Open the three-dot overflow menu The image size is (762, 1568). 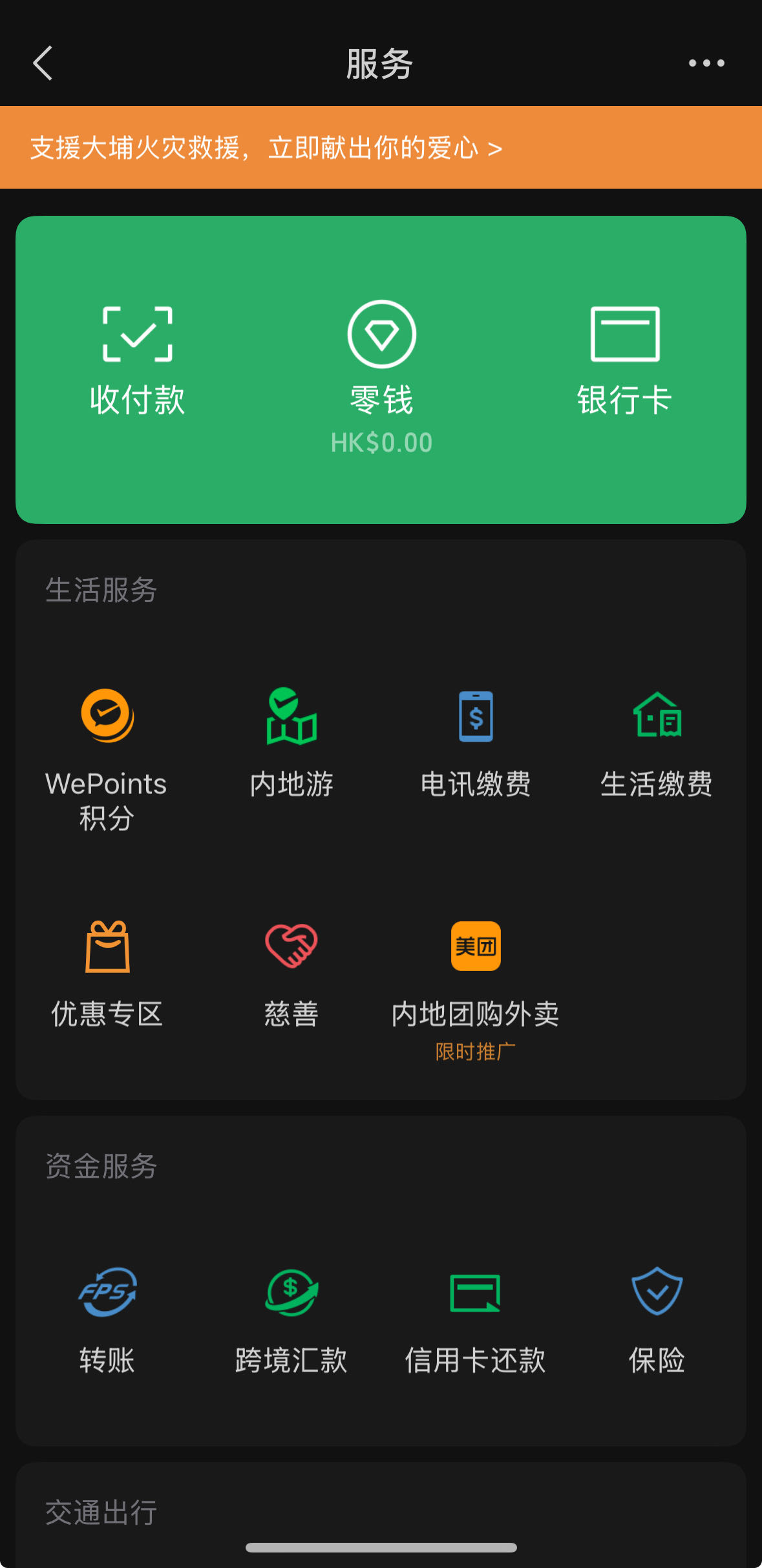pyautogui.click(x=706, y=63)
